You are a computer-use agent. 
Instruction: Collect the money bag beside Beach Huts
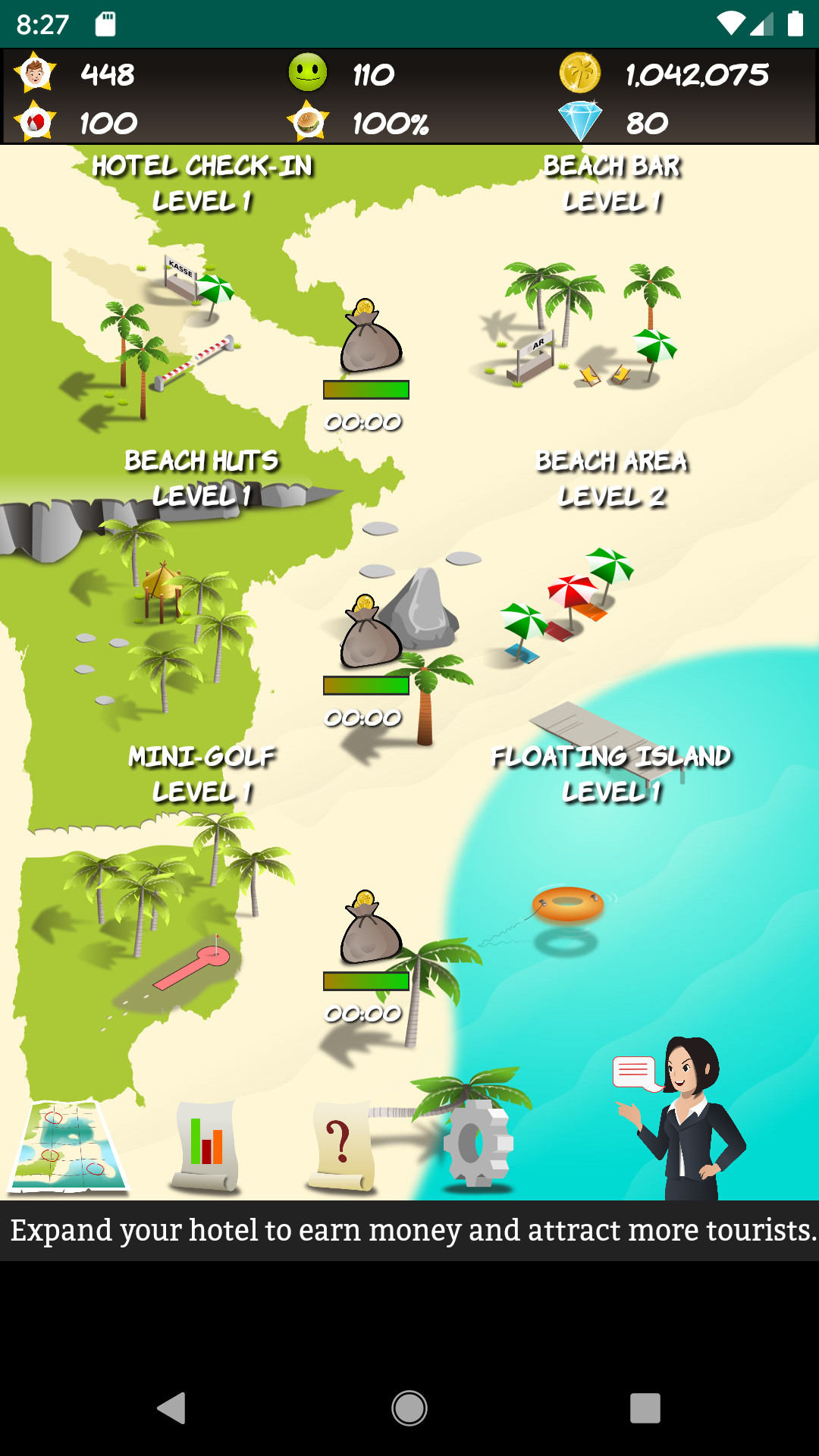pos(369,633)
